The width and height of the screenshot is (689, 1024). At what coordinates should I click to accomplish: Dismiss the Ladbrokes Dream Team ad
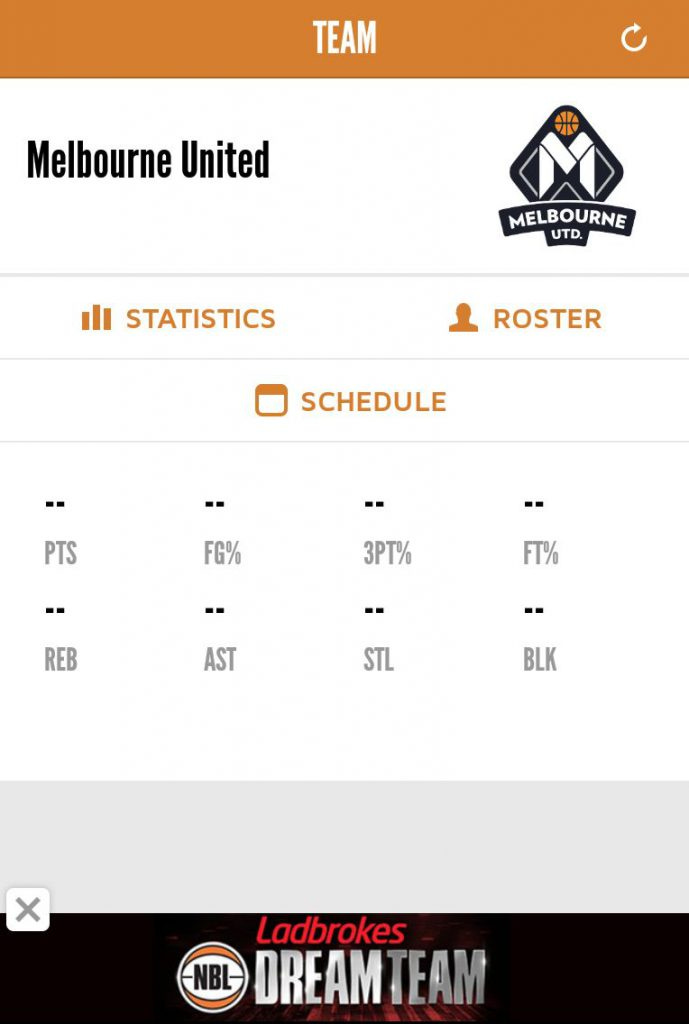pos(27,909)
